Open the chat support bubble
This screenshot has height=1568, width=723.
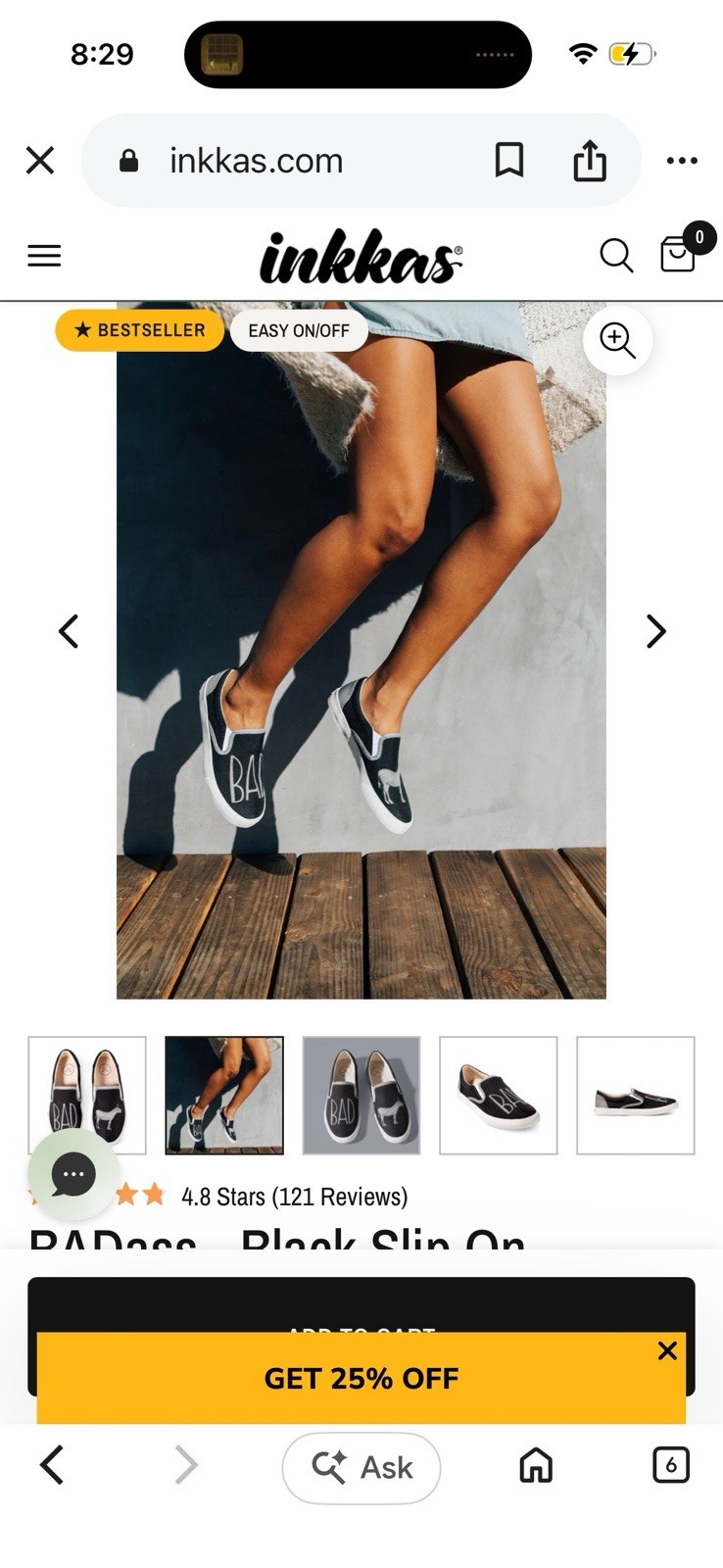[x=73, y=1174]
